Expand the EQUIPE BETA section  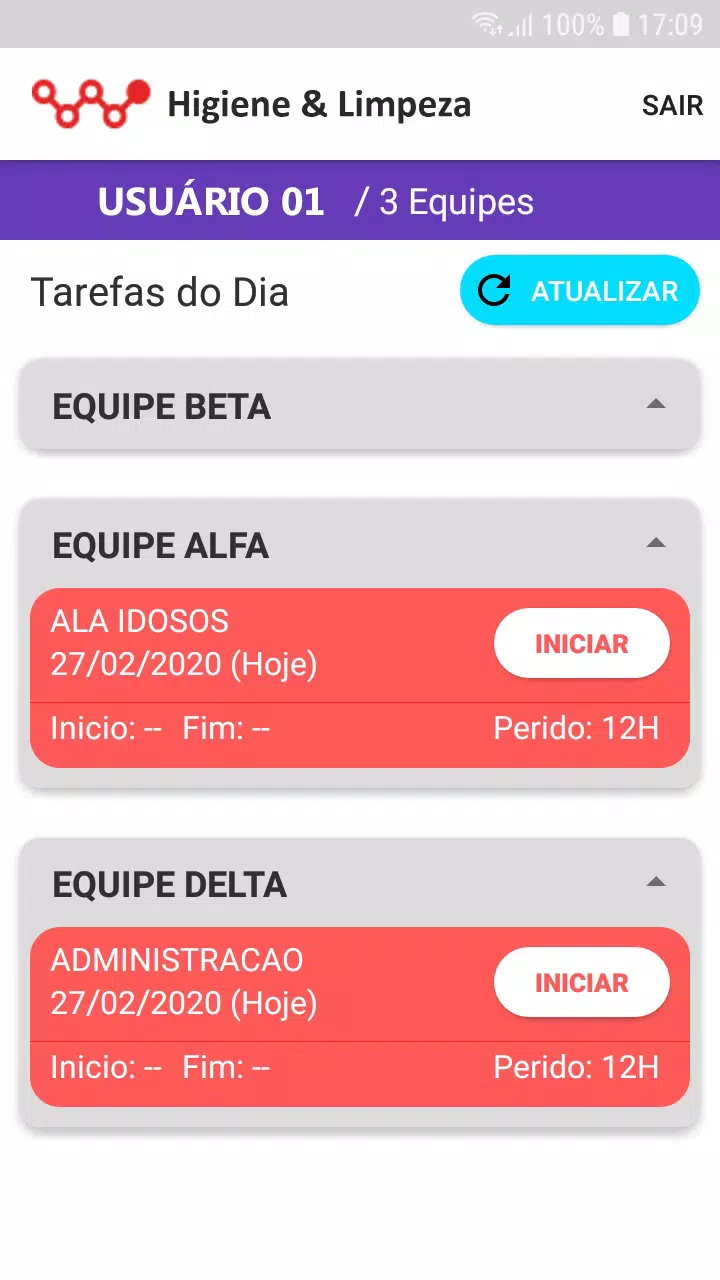tap(360, 406)
